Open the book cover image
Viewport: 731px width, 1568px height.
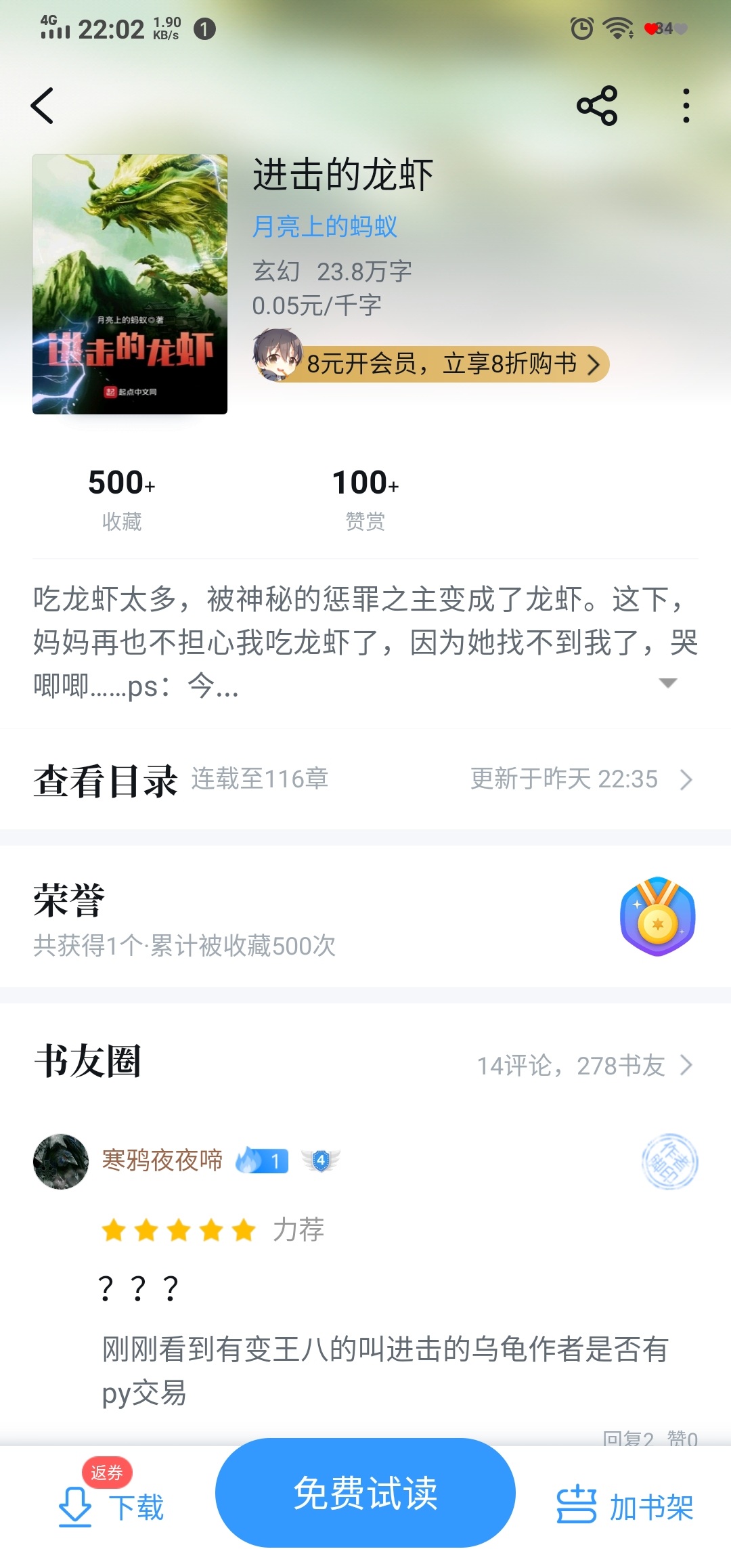[130, 284]
